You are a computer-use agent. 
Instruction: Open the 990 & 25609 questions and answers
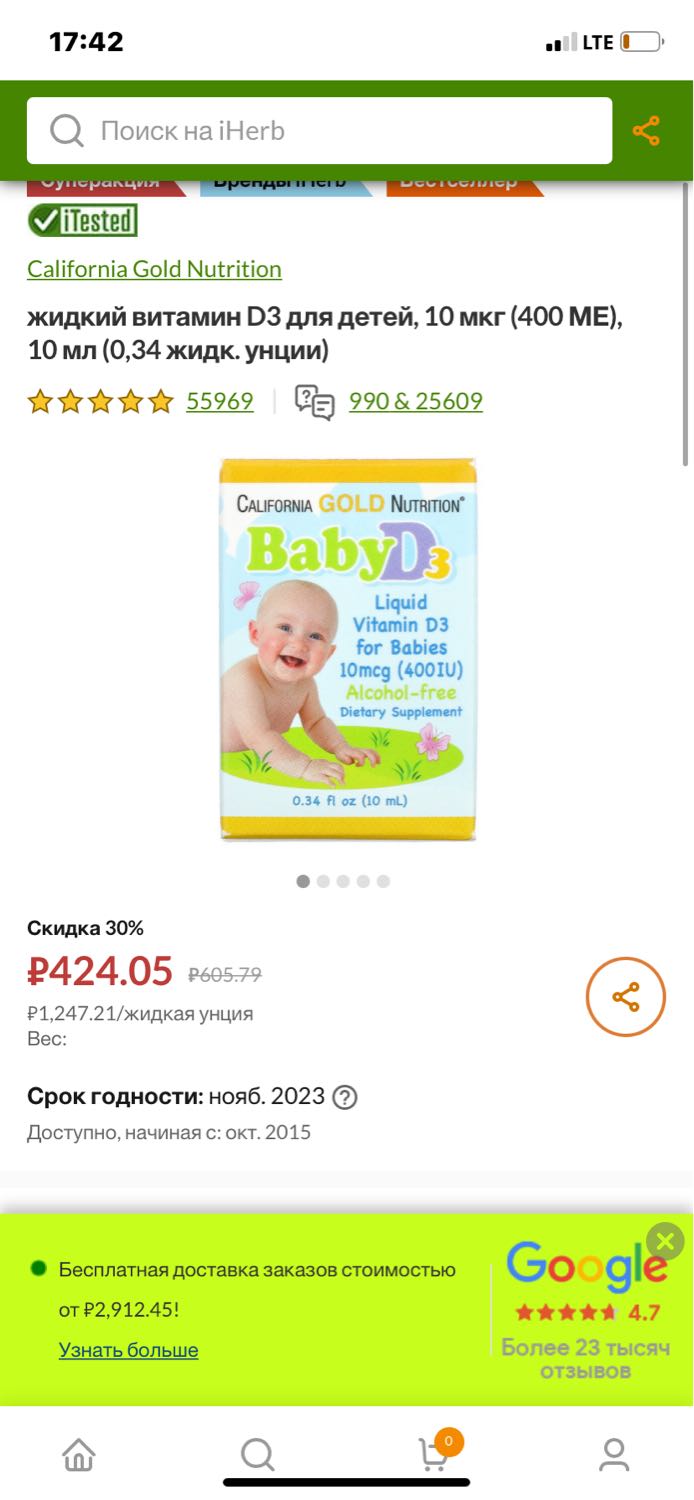tap(415, 401)
